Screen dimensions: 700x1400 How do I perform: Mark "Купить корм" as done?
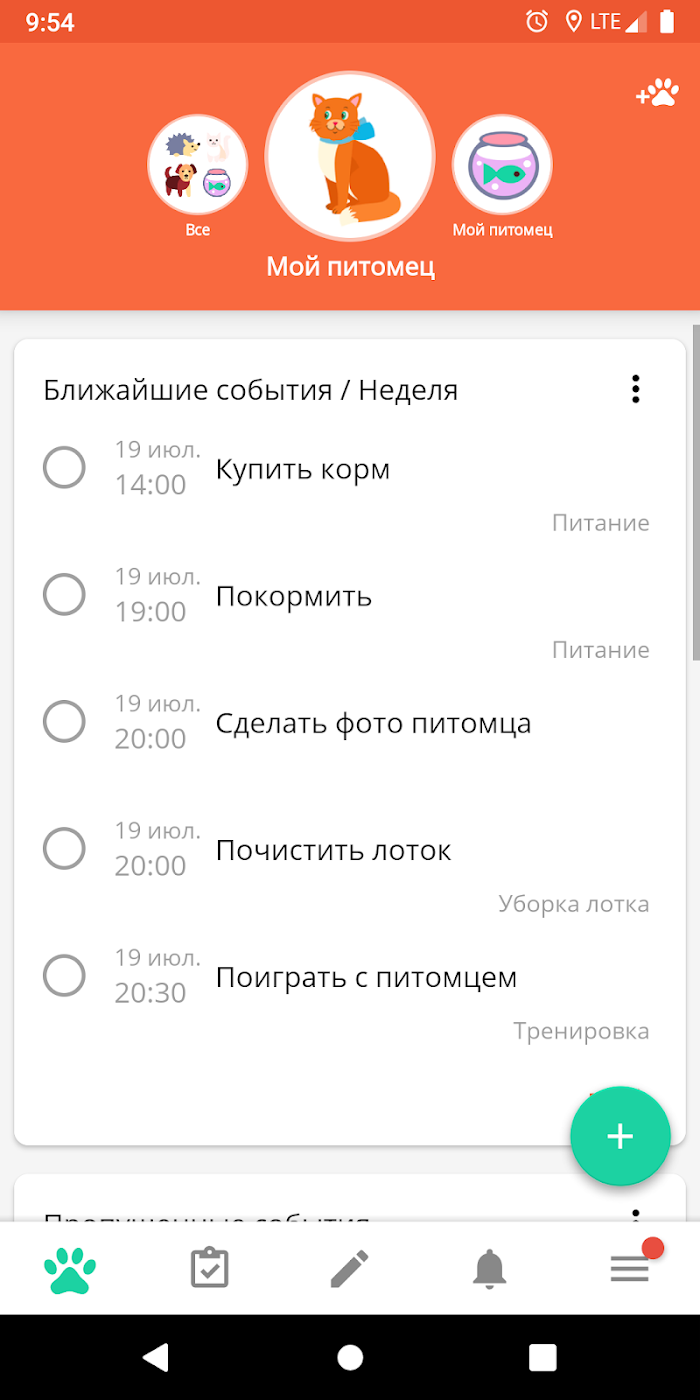pyautogui.click(x=64, y=467)
